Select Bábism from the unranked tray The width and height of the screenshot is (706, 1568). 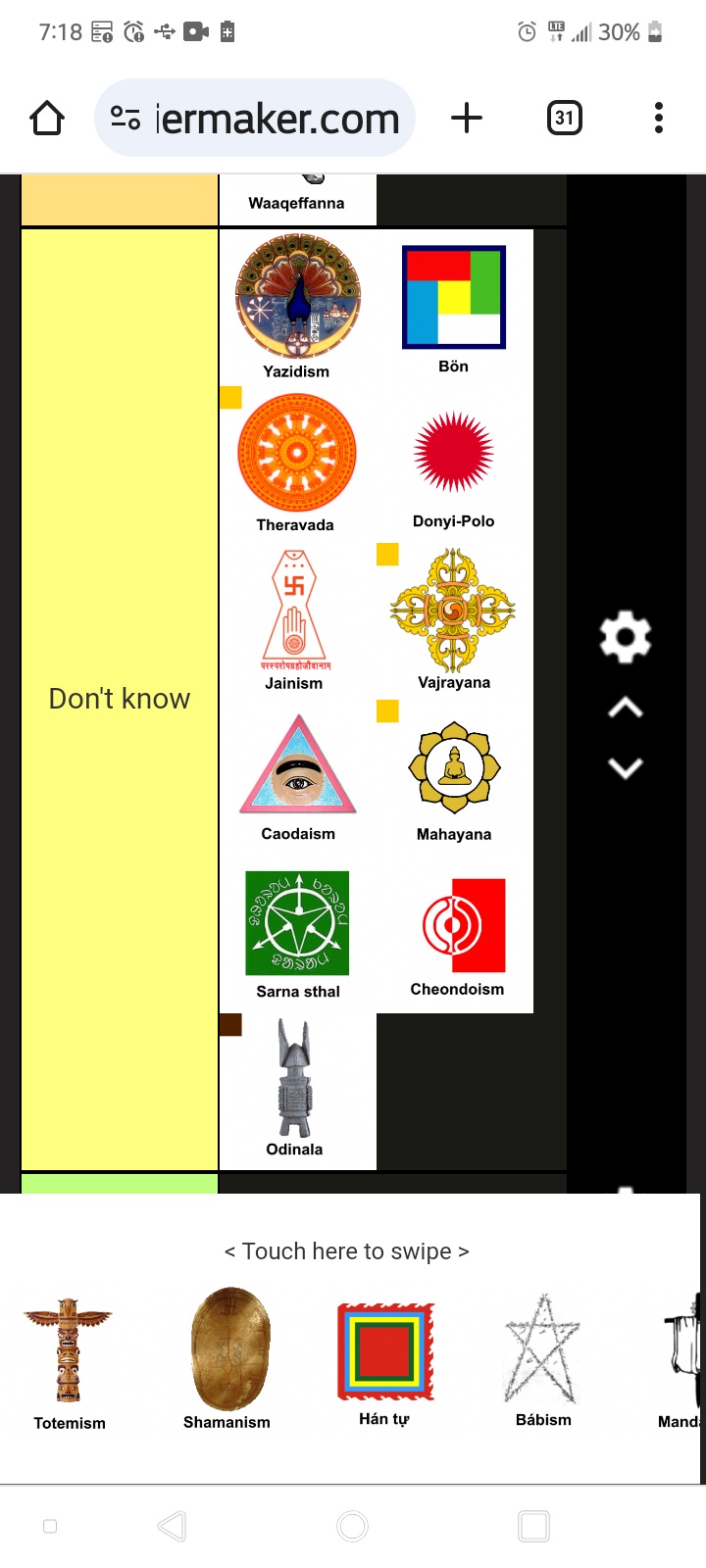coord(543,1357)
